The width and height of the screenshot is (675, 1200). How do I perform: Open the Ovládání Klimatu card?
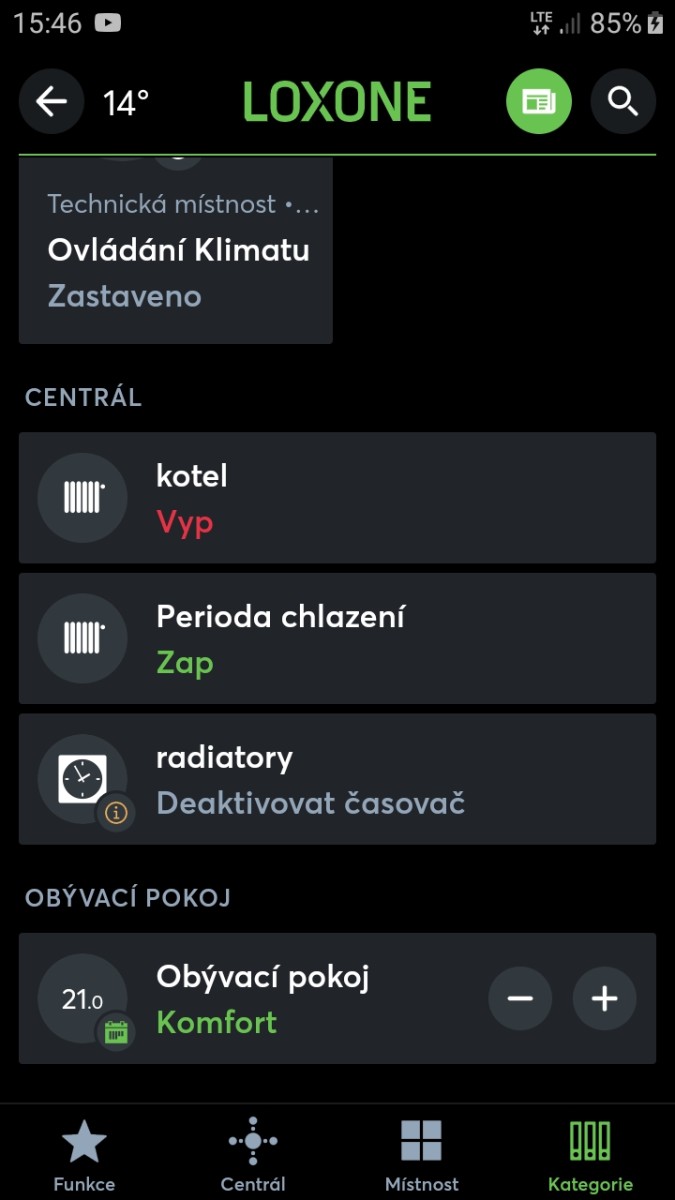click(176, 250)
